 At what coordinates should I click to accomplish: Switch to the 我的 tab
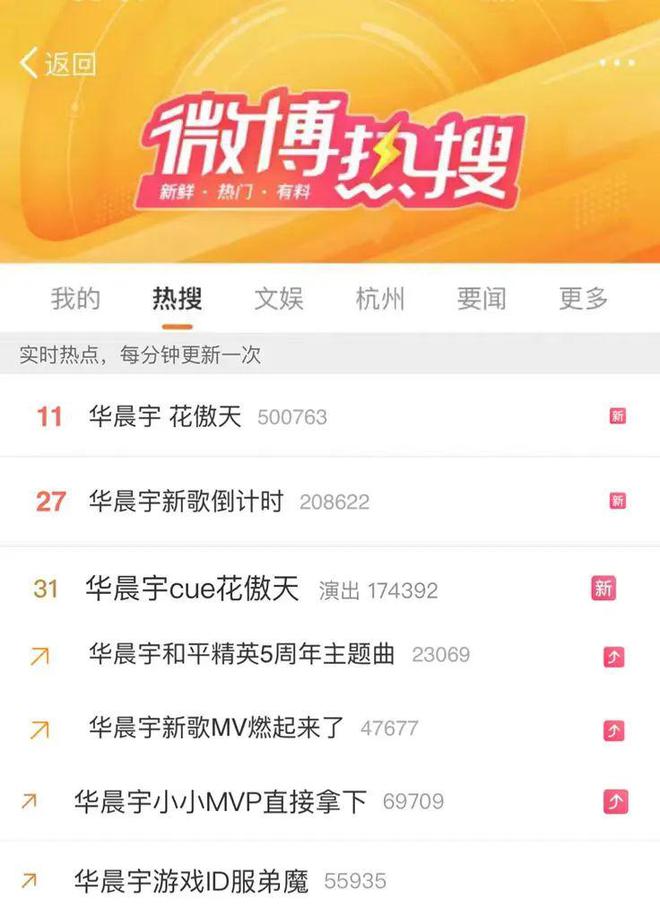(x=76, y=298)
